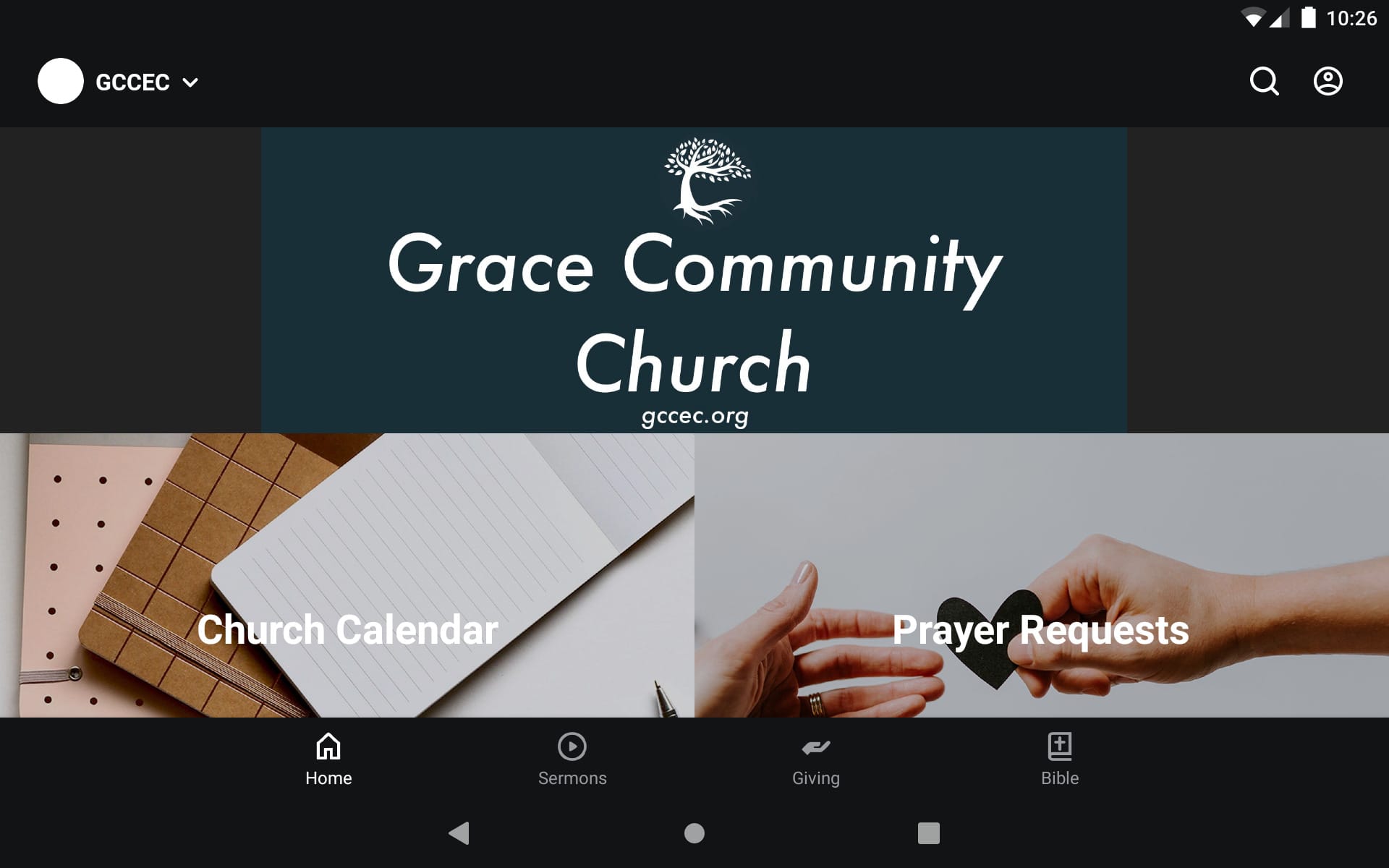Viewport: 1389px width, 868px height.
Task: Open the account profile icon
Action: click(x=1328, y=82)
